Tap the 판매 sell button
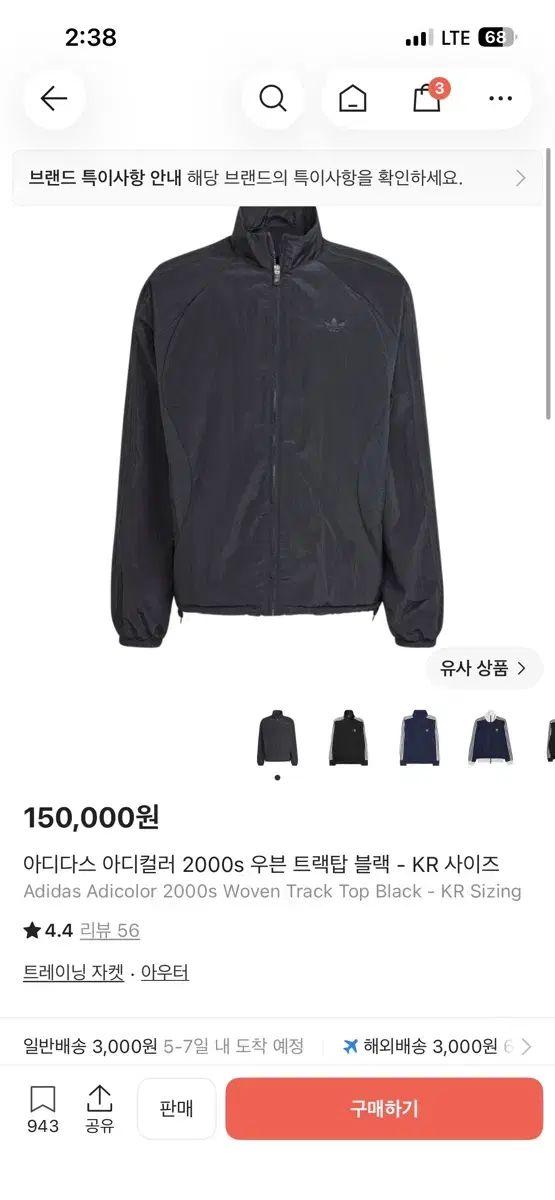Viewport: 555px width, 1200px height. coord(176,1108)
